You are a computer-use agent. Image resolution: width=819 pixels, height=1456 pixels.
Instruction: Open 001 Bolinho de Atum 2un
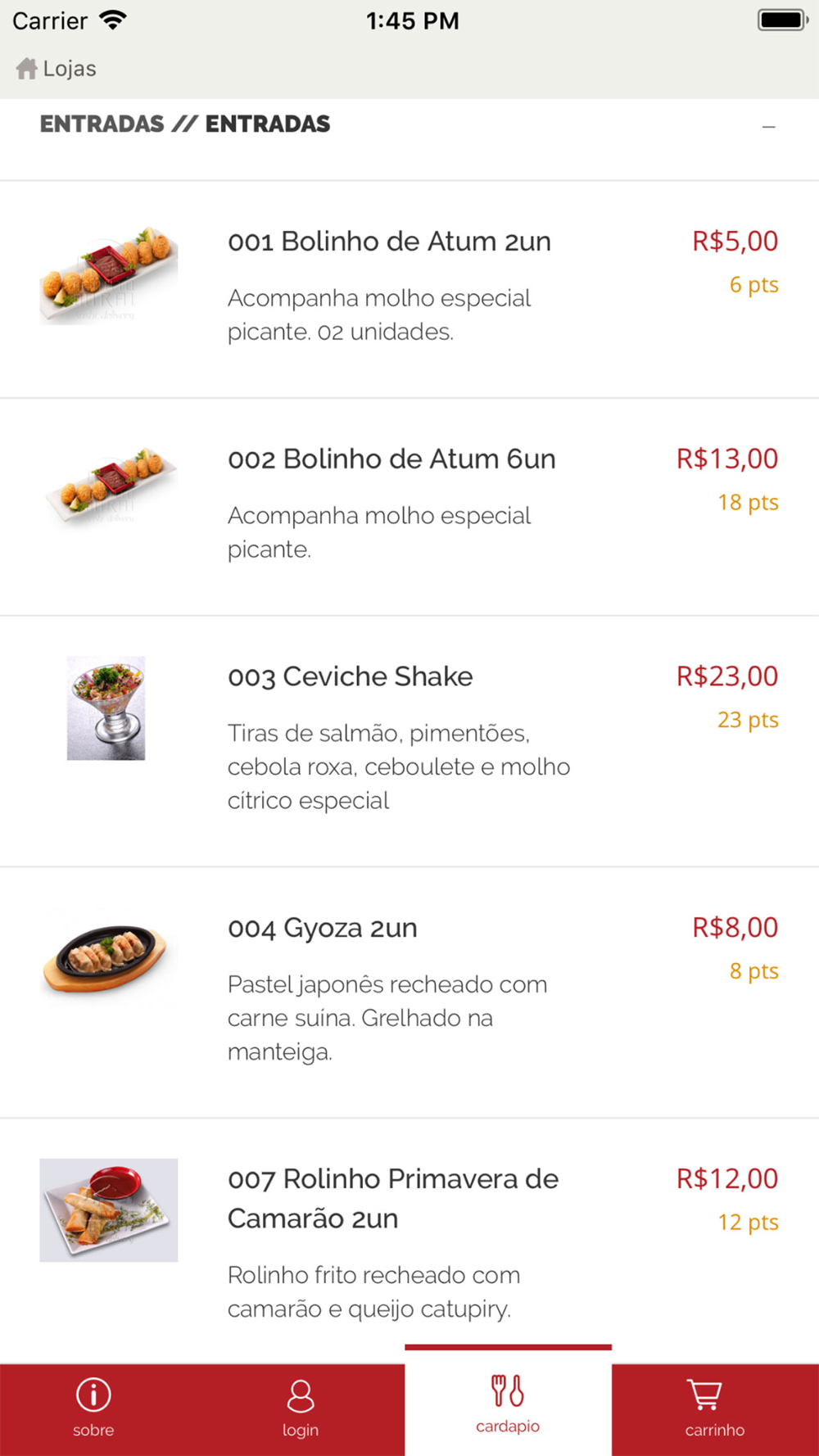pyautogui.click(x=409, y=289)
